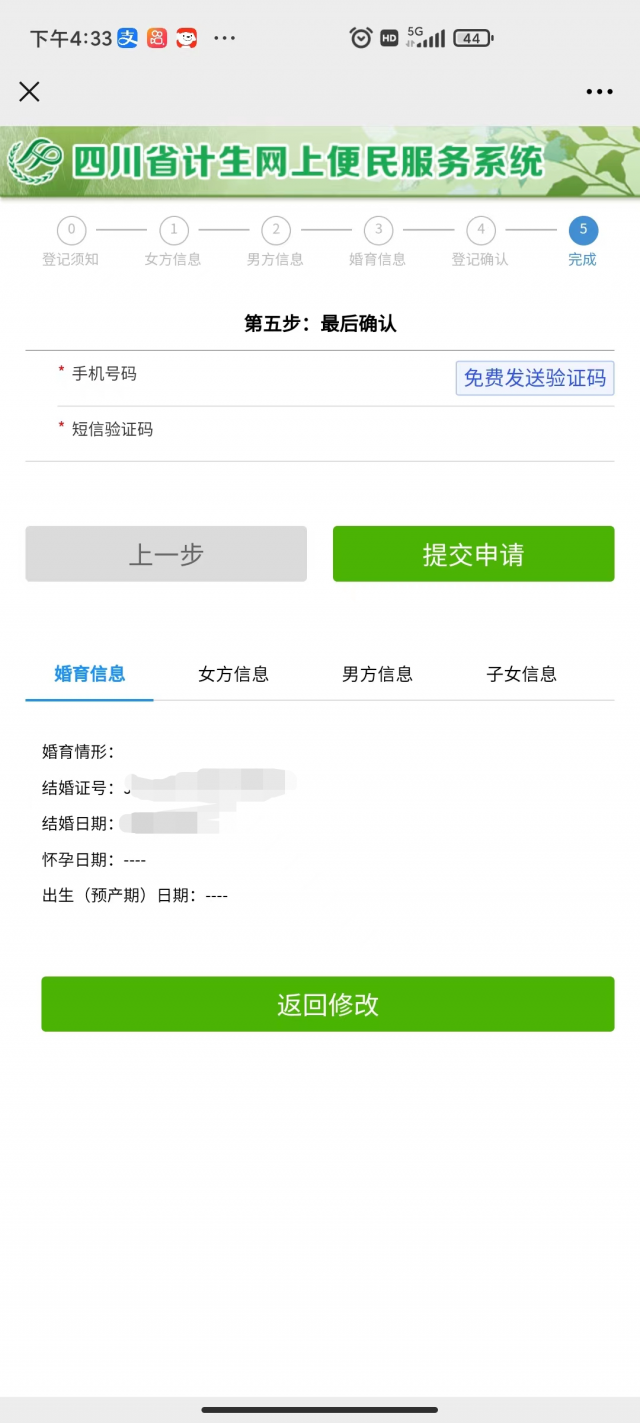
Task: Switch to the 子女信息 tab
Action: pyautogui.click(x=521, y=674)
